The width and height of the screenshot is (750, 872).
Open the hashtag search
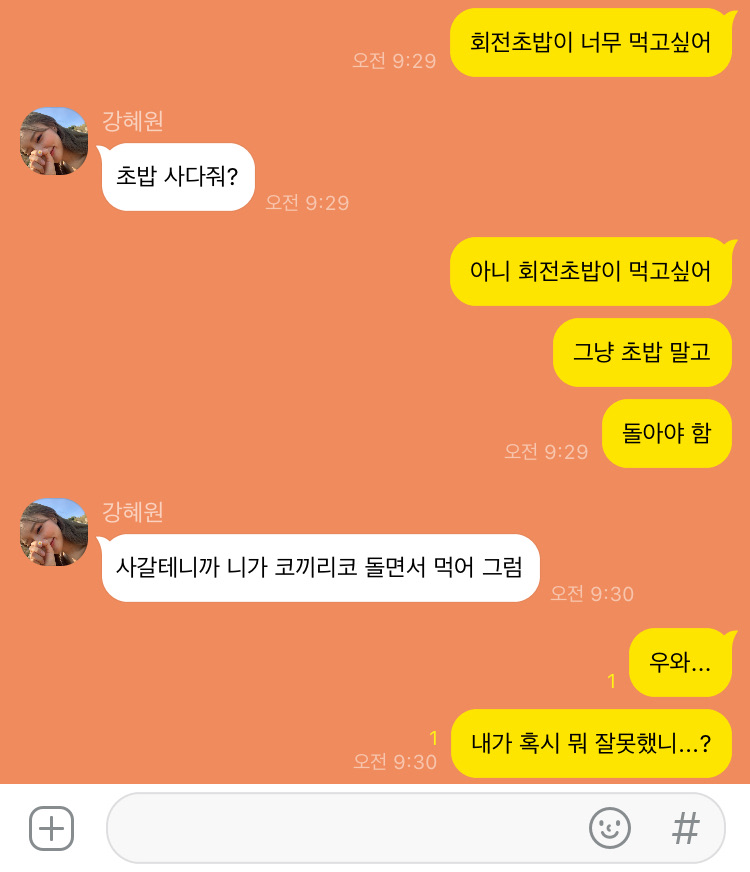(x=685, y=828)
